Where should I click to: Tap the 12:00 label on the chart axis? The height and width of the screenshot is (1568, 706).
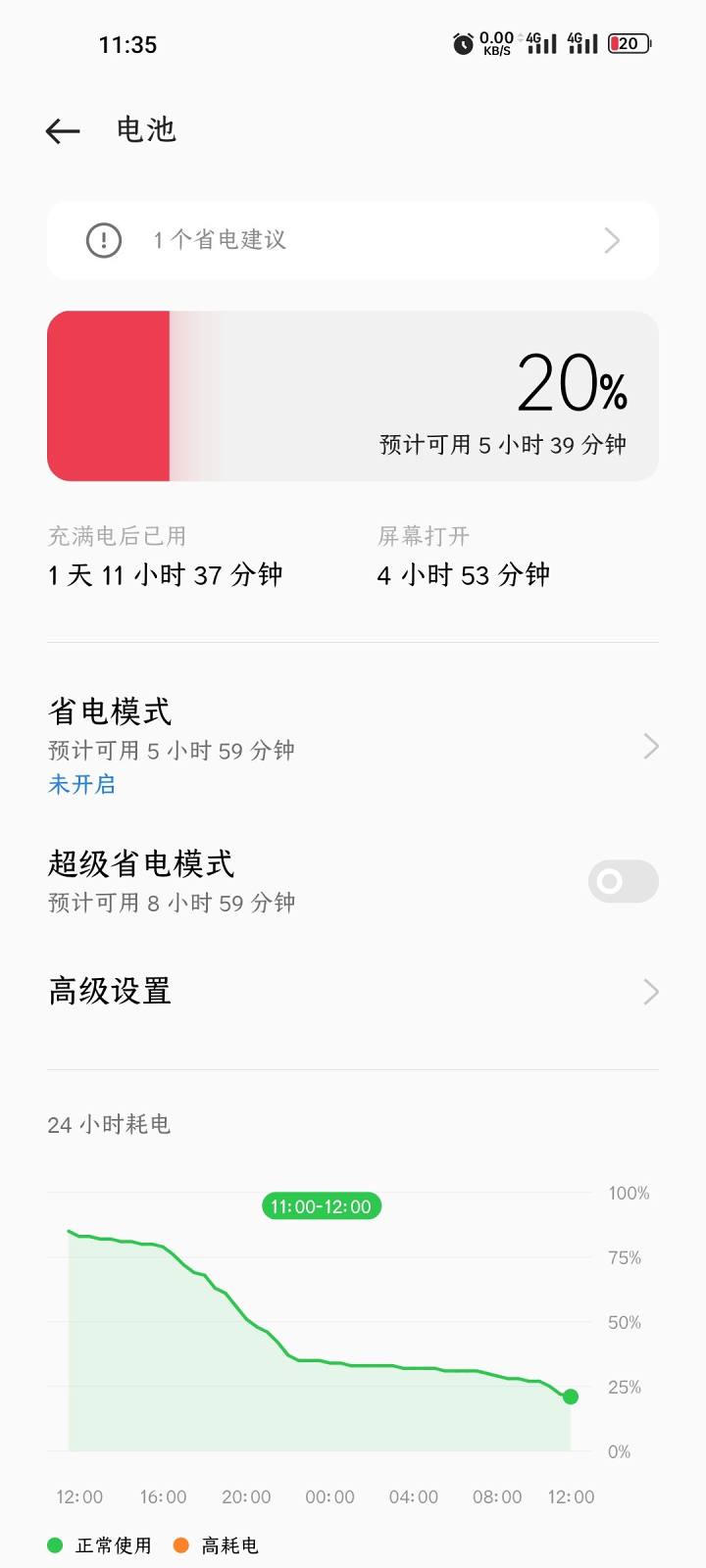[x=80, y=1496]
